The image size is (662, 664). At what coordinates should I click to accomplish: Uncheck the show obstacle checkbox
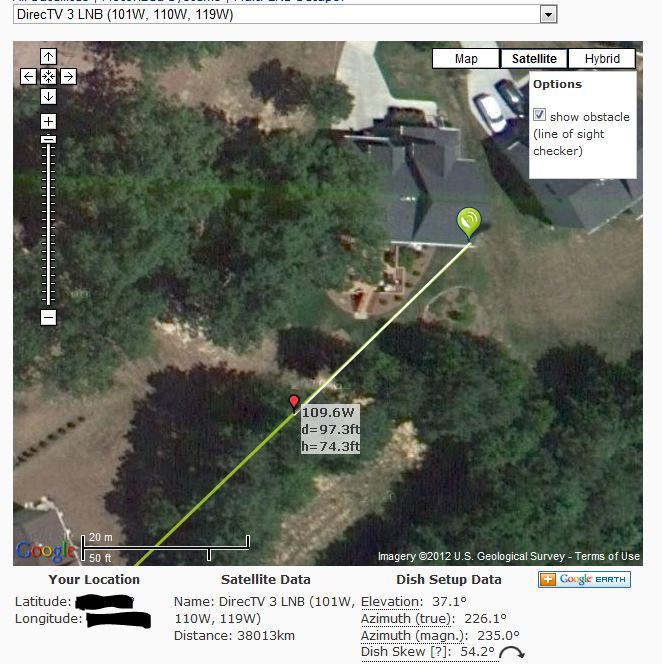tap(540, 116)
